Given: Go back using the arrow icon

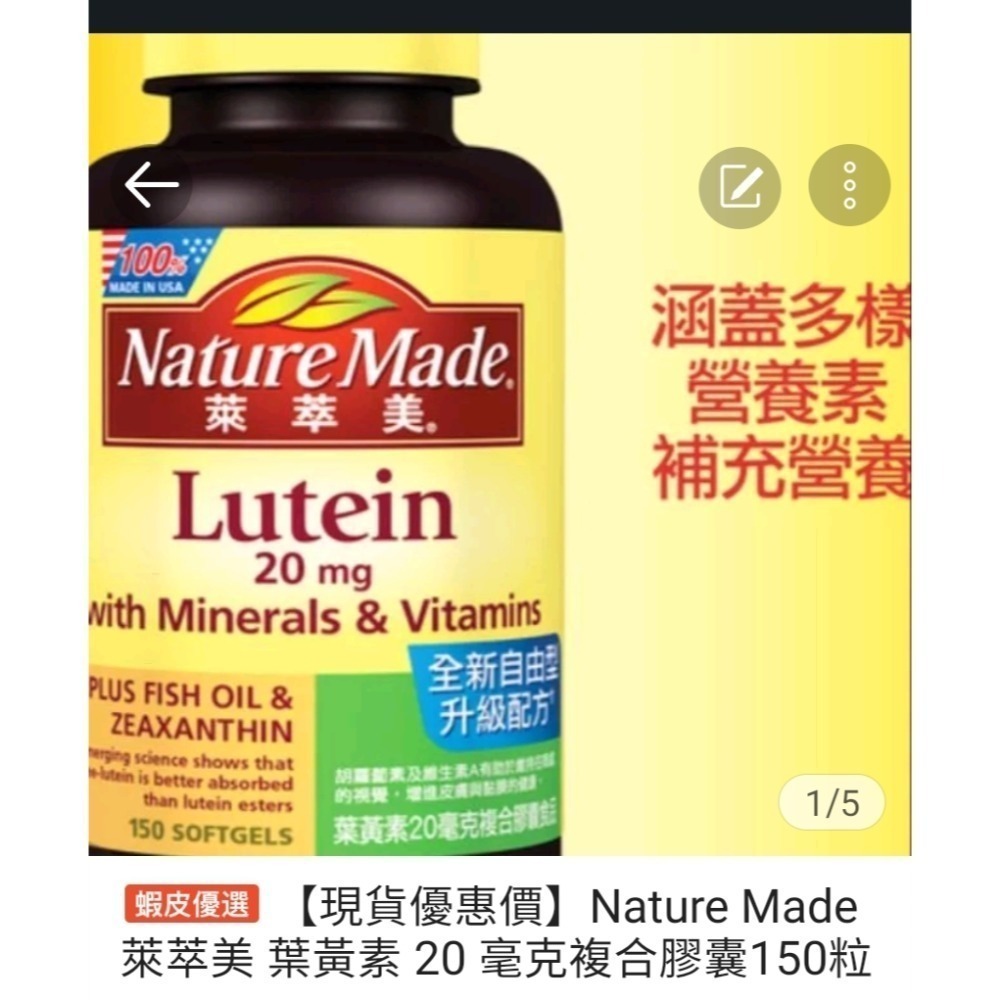Looking at the screenshot, I should tap(151, 186).
